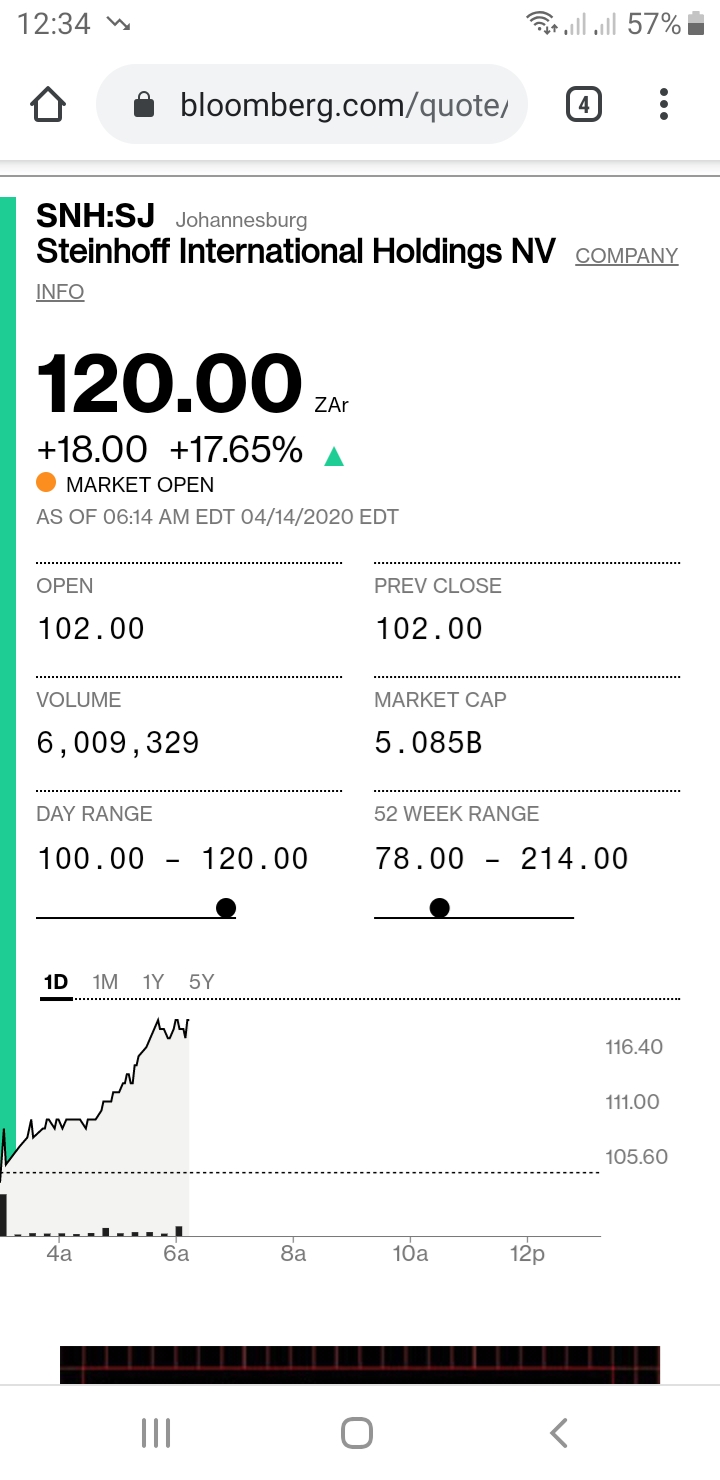The image size is (720, 1480).
Task: Open the COMPANY INFO link
Action: [x=626, y=256]
